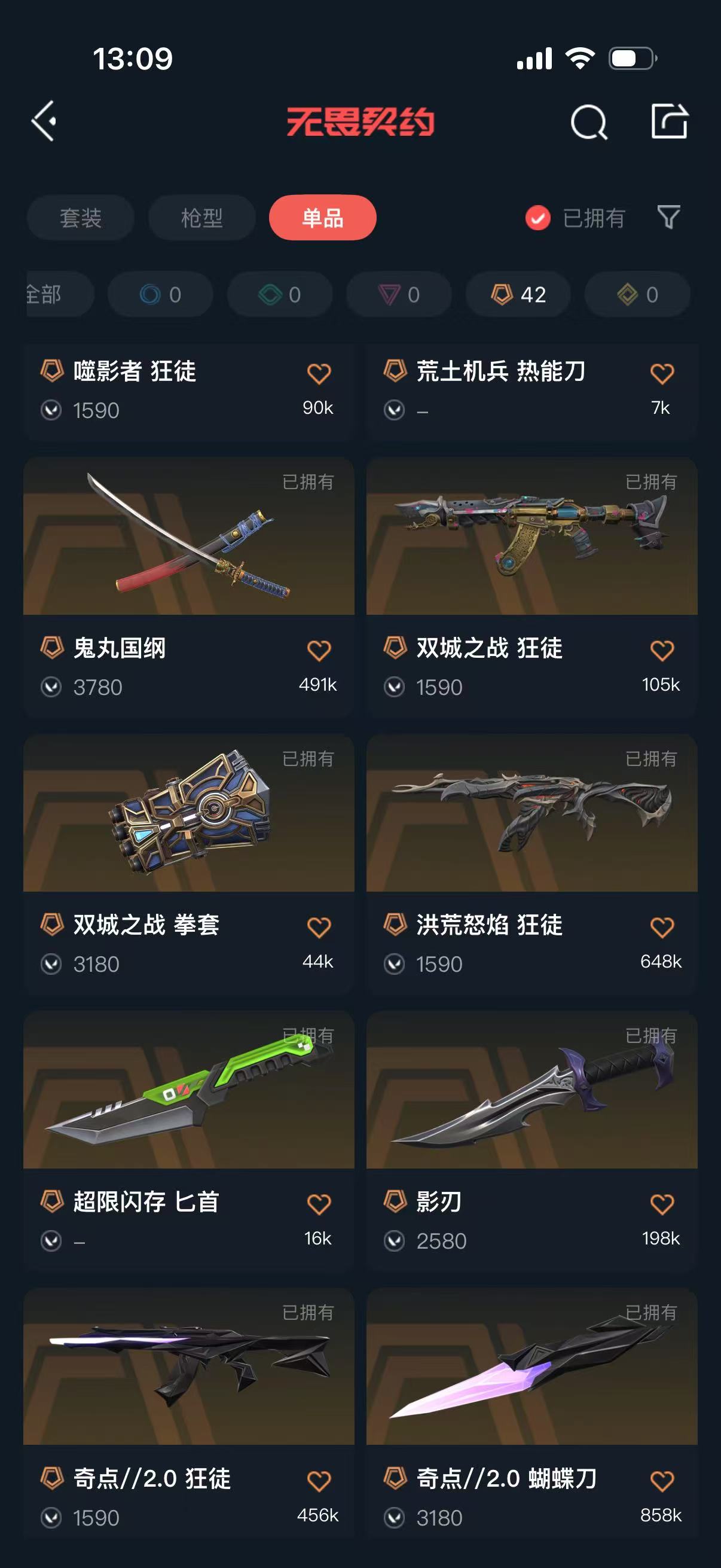
Task: Tap the share icon in the header
Action: tap(668, 121)
